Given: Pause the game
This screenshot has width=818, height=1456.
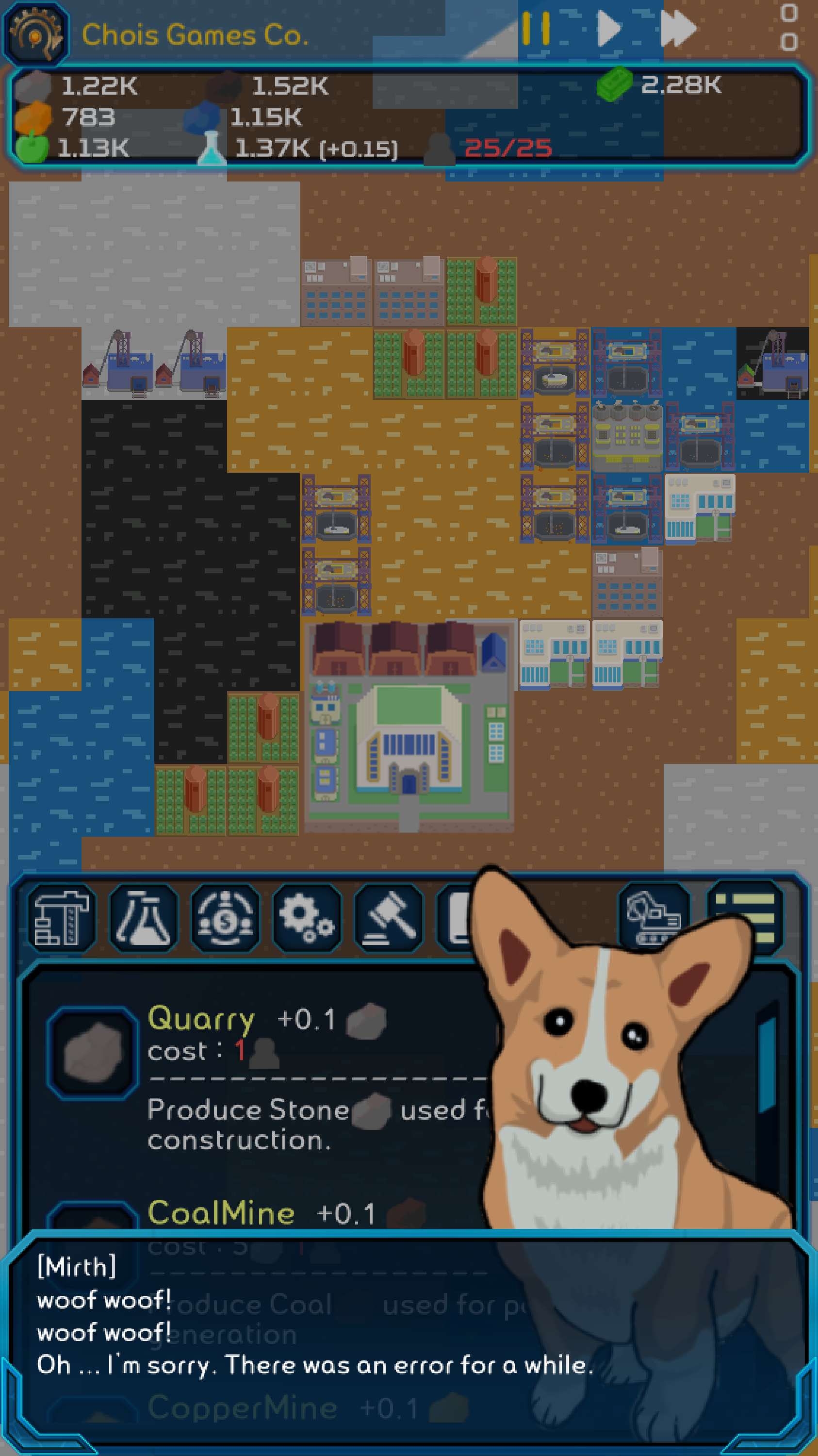Looking at the screenshot, I should 536,28.
